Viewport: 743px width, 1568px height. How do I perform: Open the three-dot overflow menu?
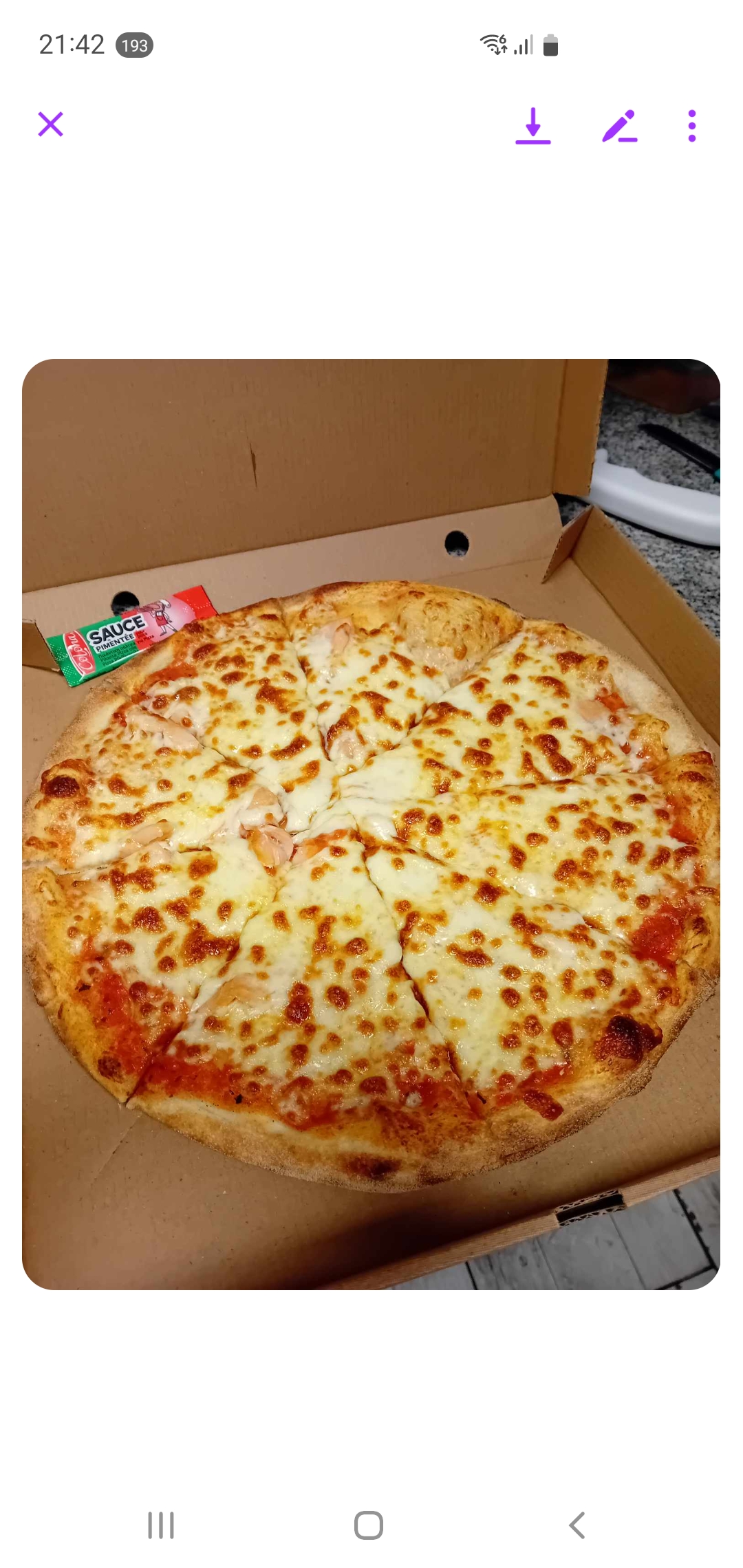click(692, 126)
